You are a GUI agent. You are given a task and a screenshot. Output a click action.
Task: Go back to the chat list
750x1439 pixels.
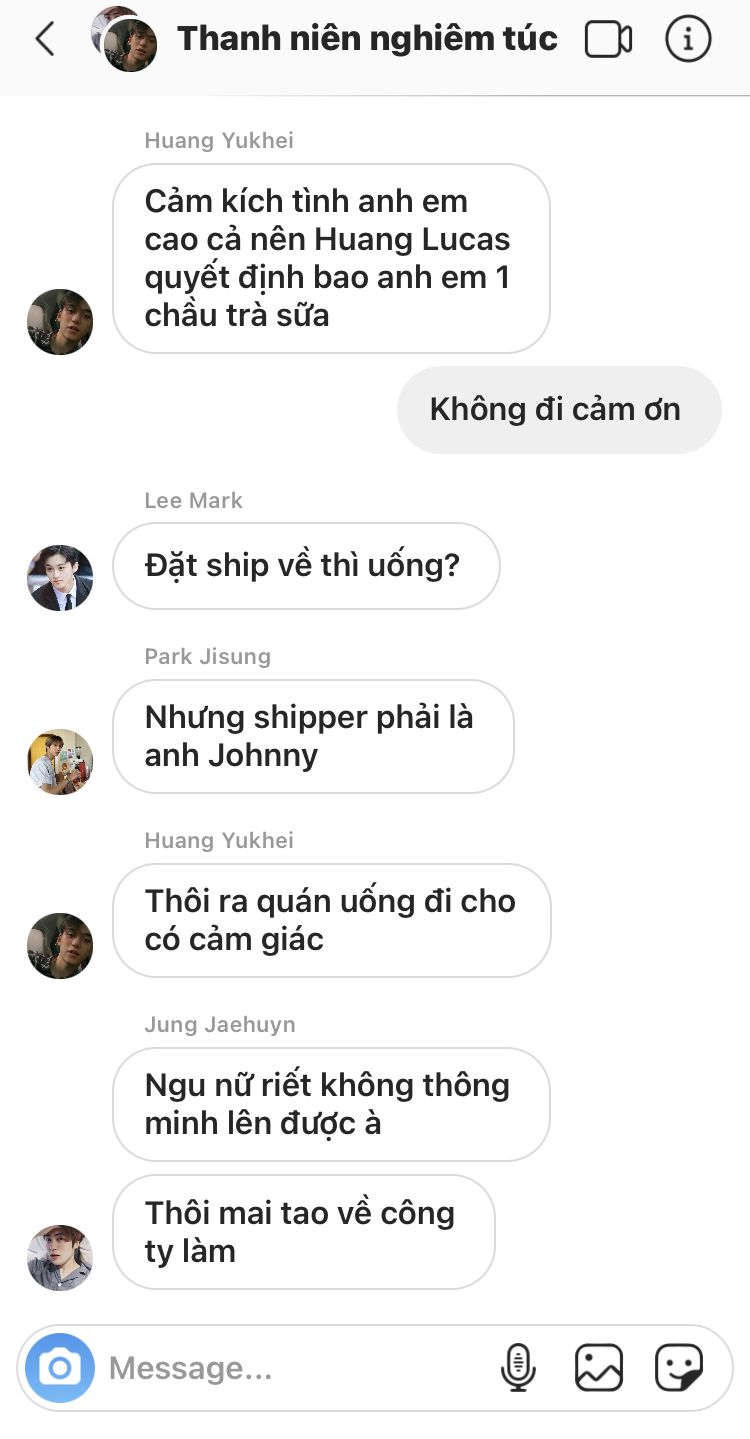44,40
